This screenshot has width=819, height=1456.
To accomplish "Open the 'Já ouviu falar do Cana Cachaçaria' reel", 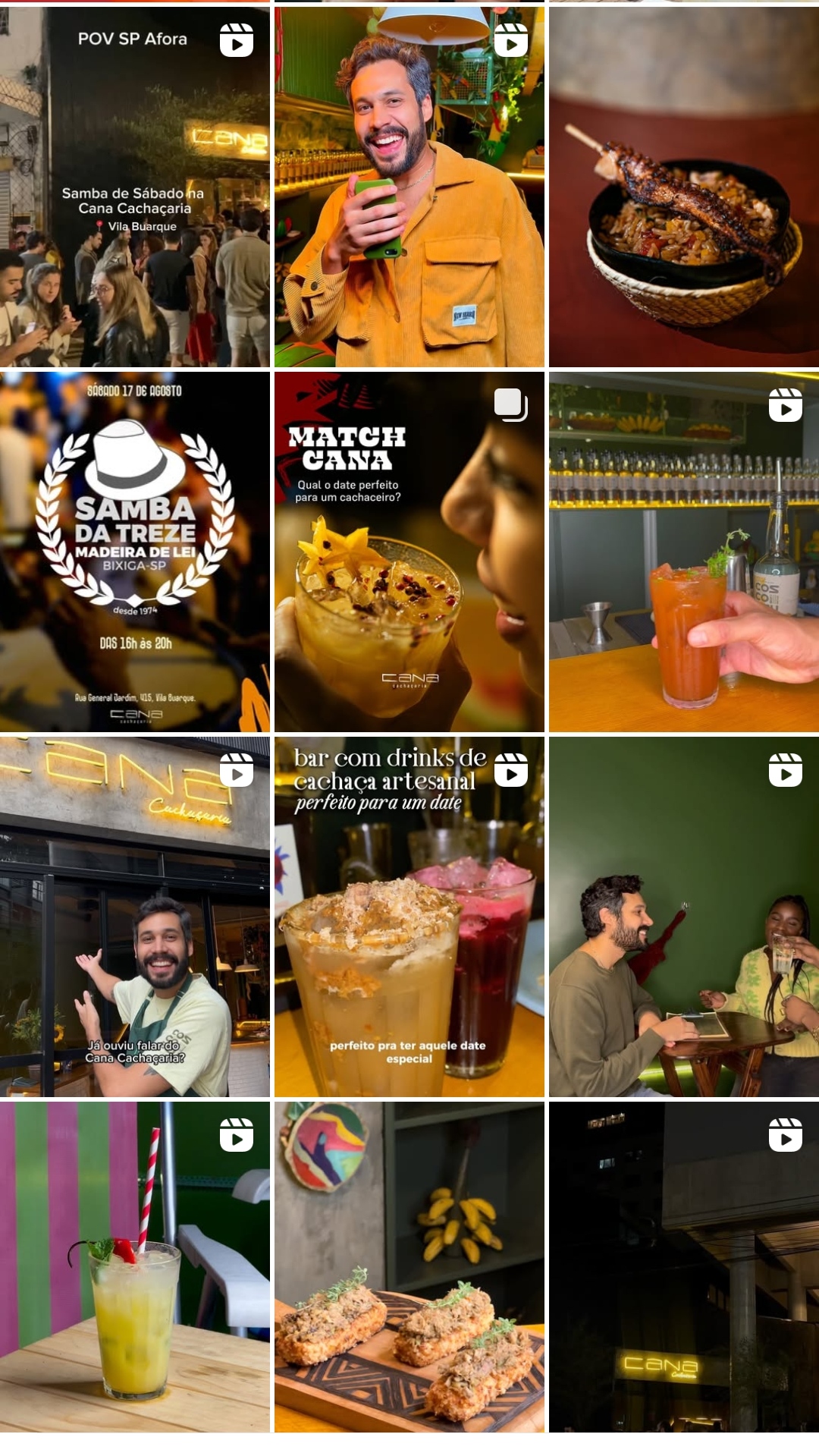I will 134,917.
